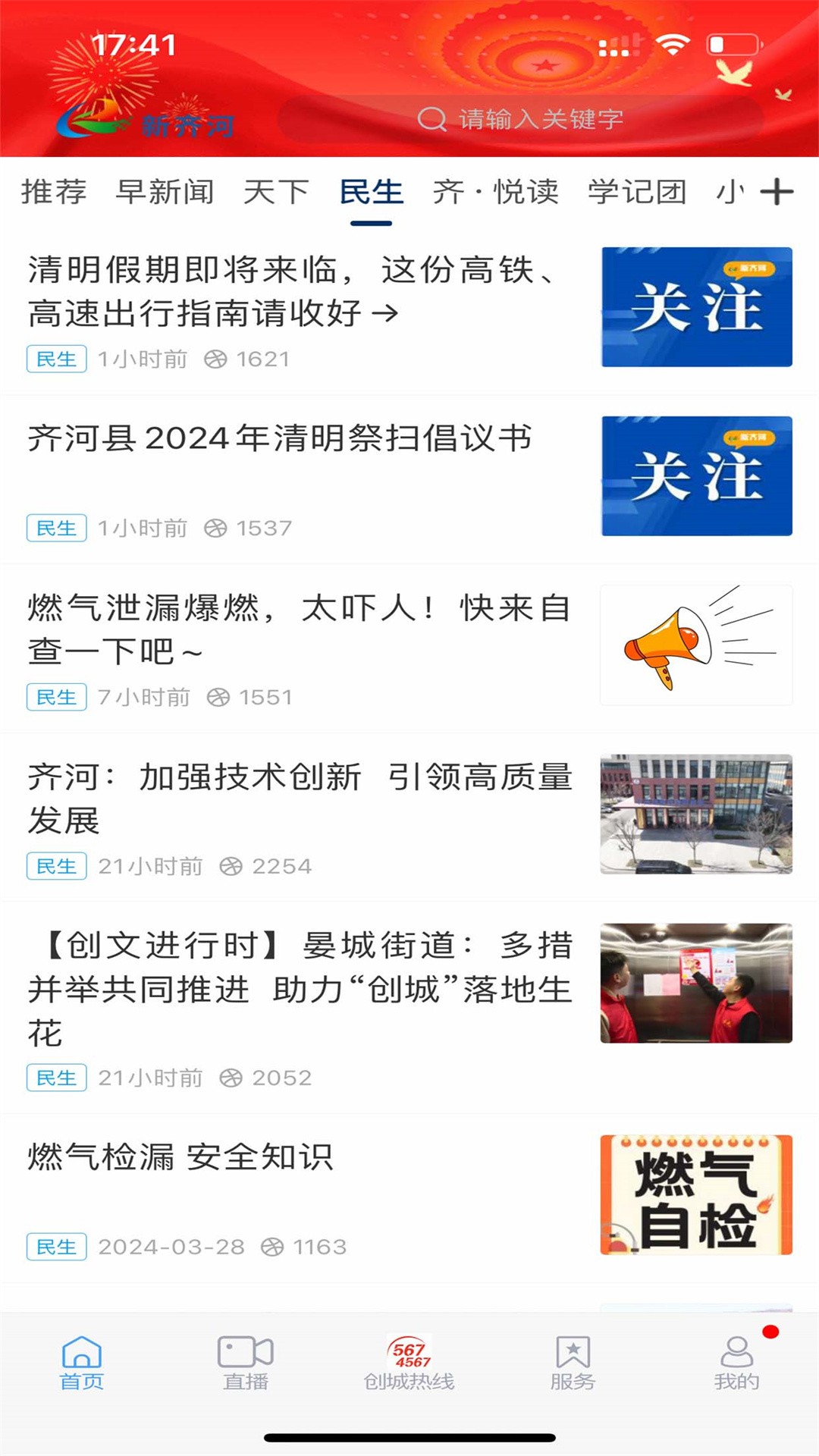
Task: Switch to the 推荐 tab
Action: pos(53,192)
